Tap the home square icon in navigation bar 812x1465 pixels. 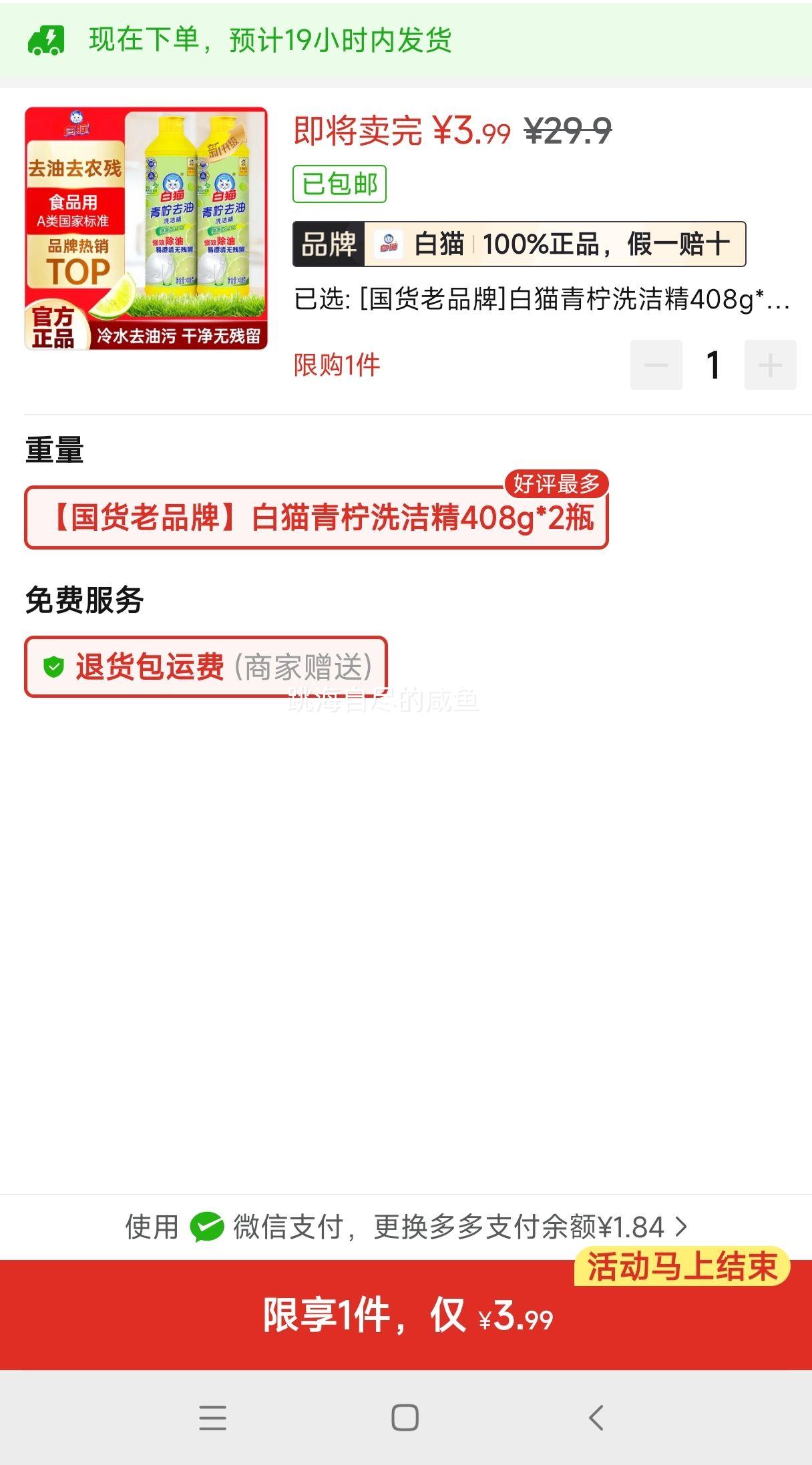406,1418
